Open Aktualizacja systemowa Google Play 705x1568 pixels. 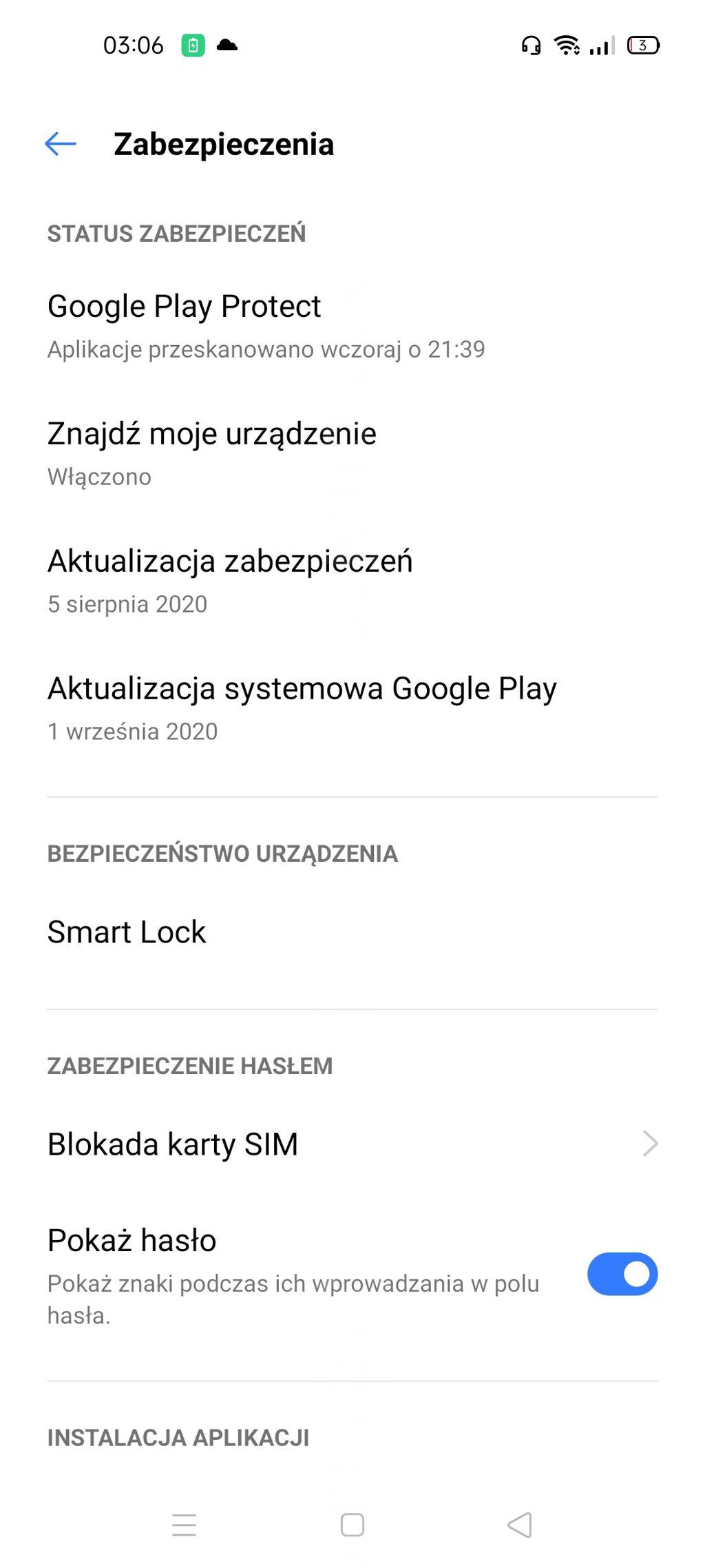tap(352, 708)
